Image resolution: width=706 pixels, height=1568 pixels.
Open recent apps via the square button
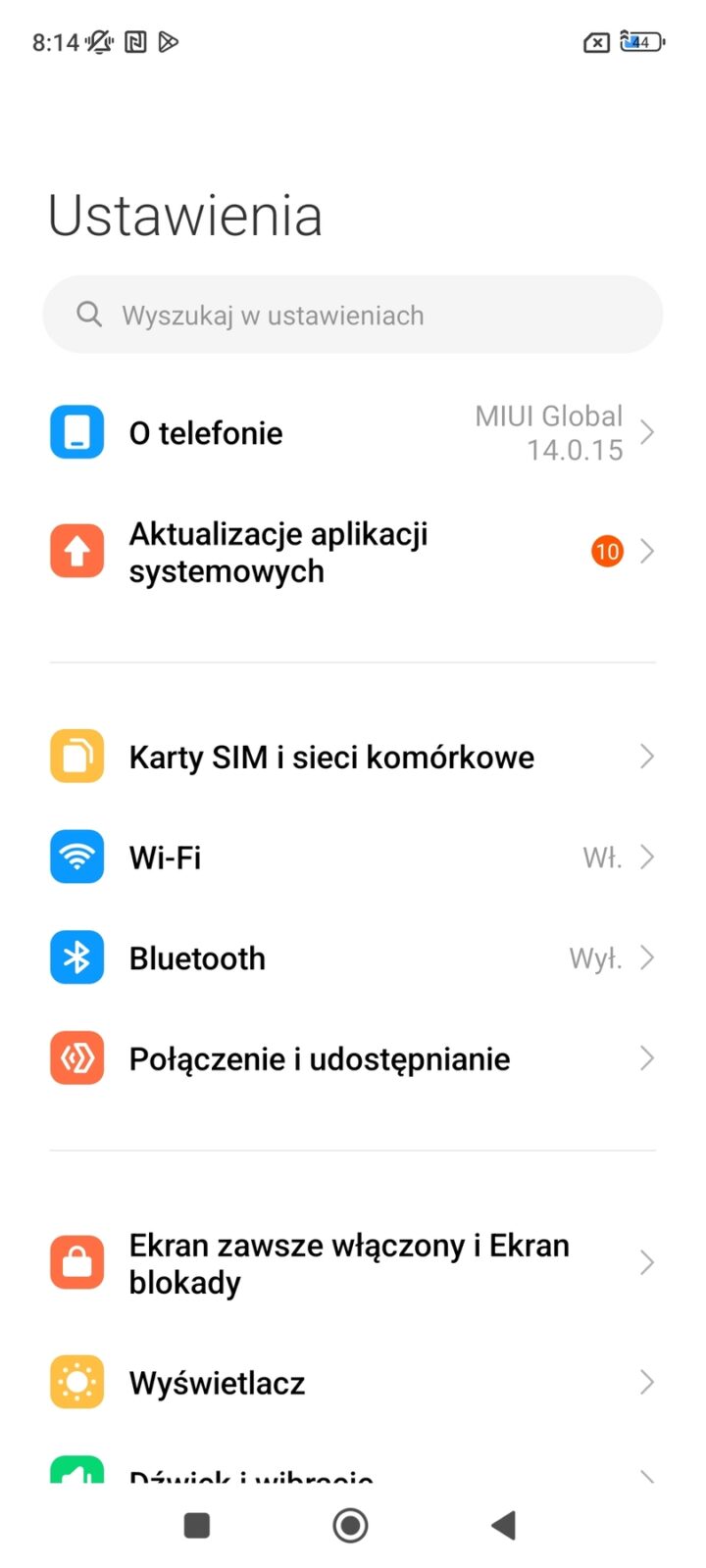(197, 1525)
